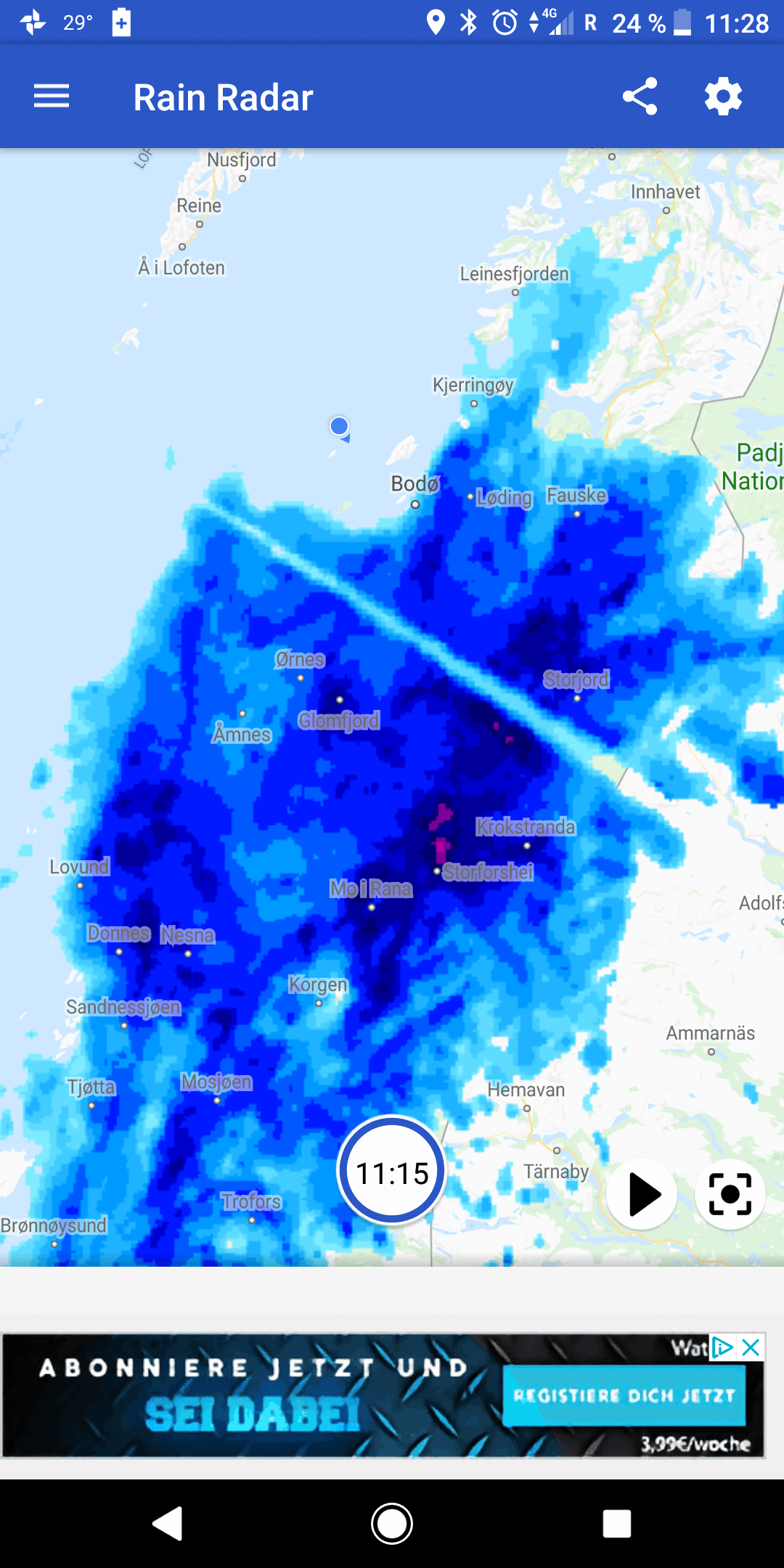The height and width of the screenshot is (1568, 784).
Task: Tap the 'Registiere dich jetzt' ad button
Action: 624,1395
